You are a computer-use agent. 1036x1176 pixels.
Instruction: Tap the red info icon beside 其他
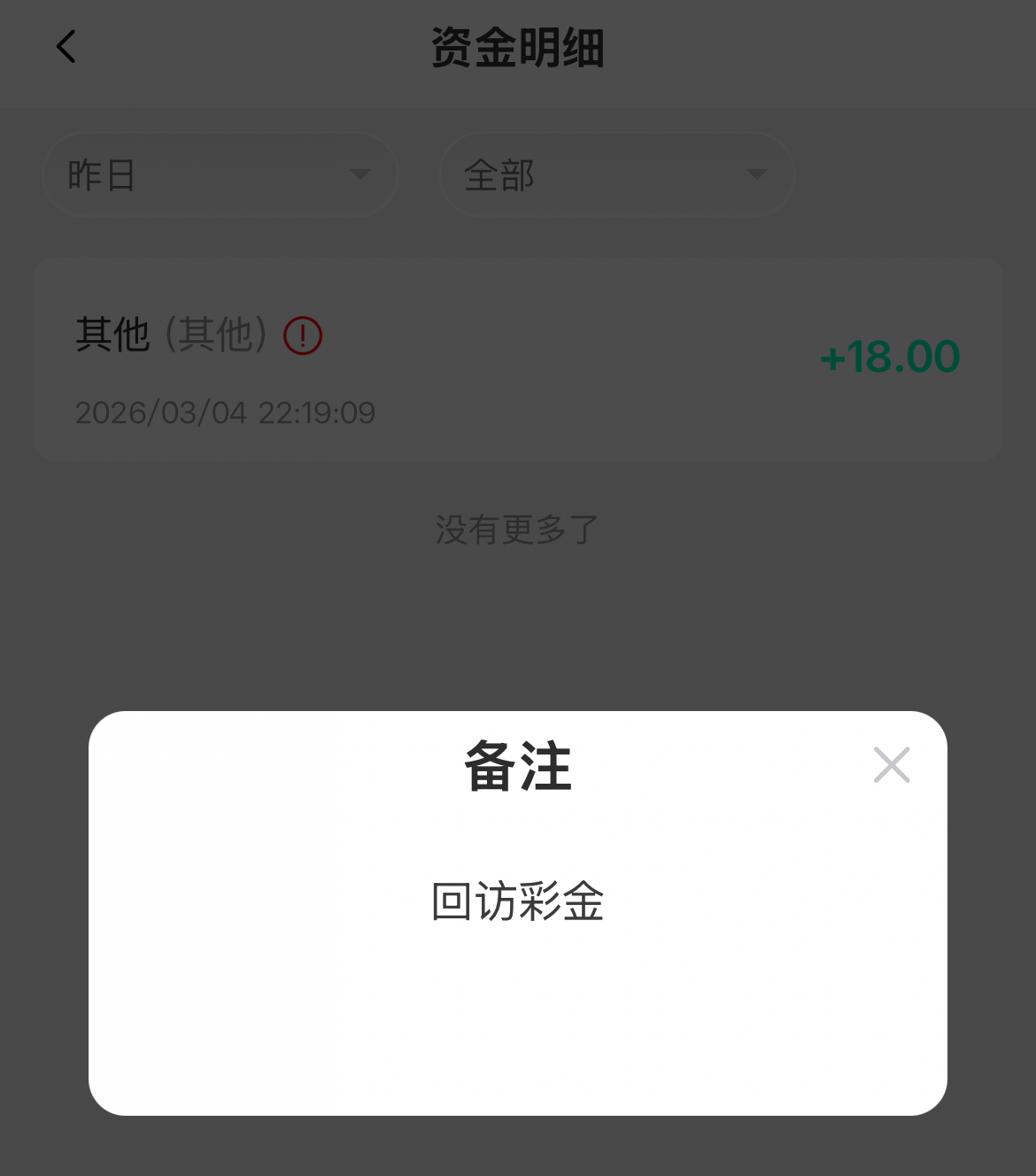(x=303, y=337)
